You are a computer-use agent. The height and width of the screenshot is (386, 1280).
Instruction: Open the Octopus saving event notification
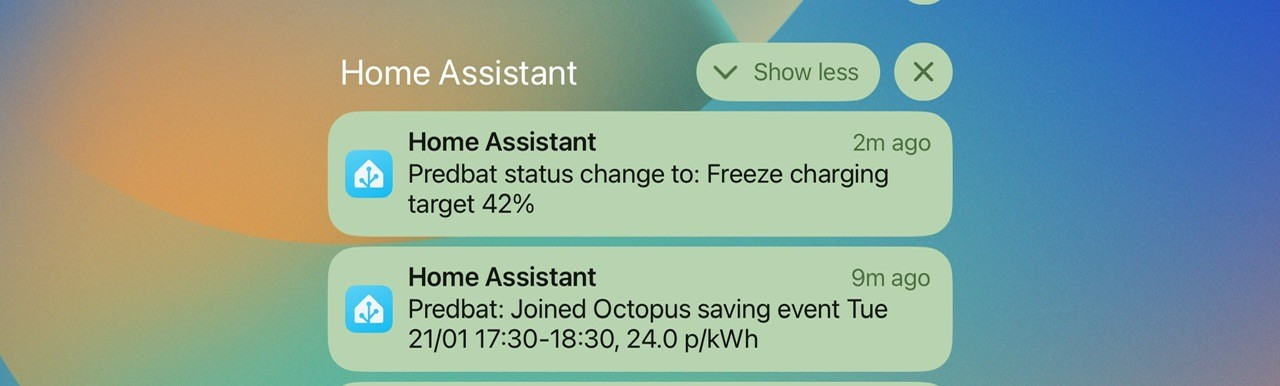pos(640,310)
